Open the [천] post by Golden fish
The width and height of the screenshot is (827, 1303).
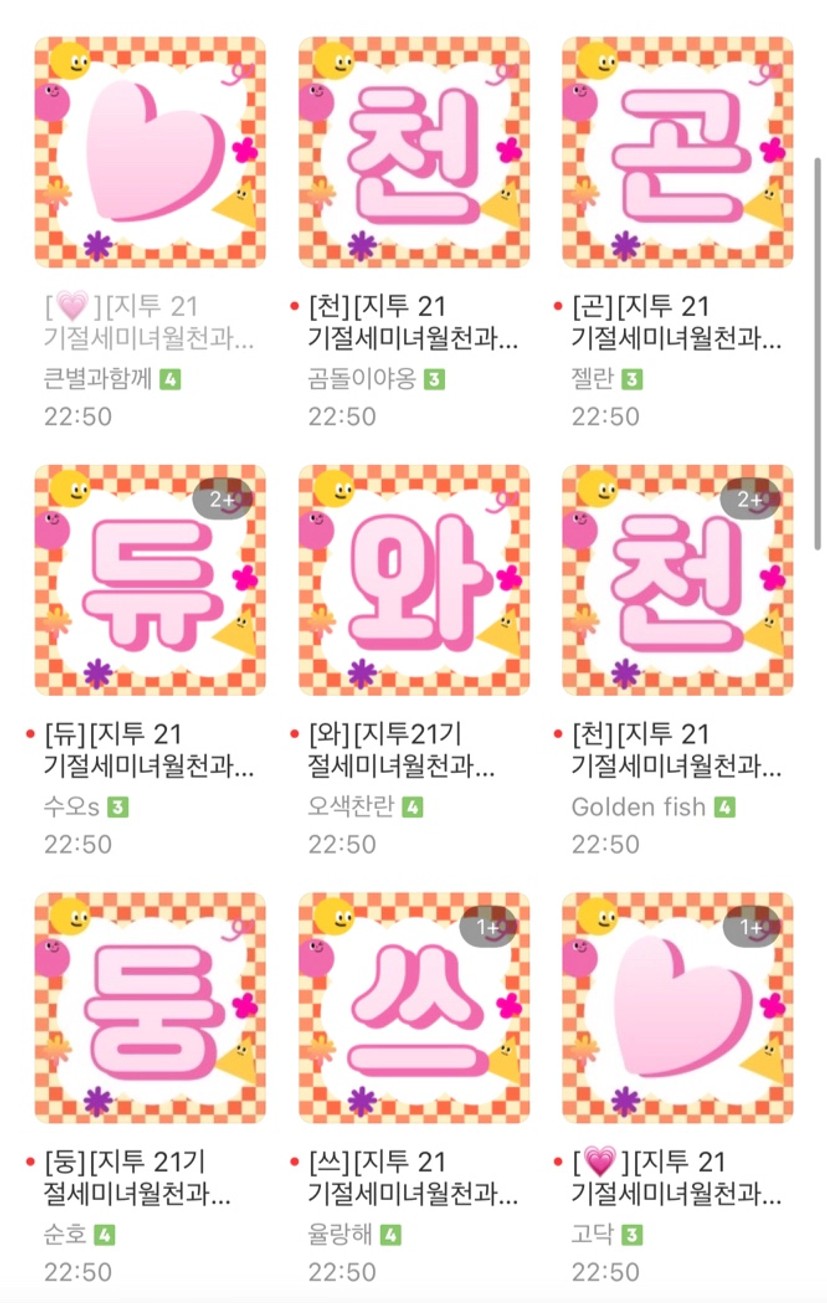point(678,580)
